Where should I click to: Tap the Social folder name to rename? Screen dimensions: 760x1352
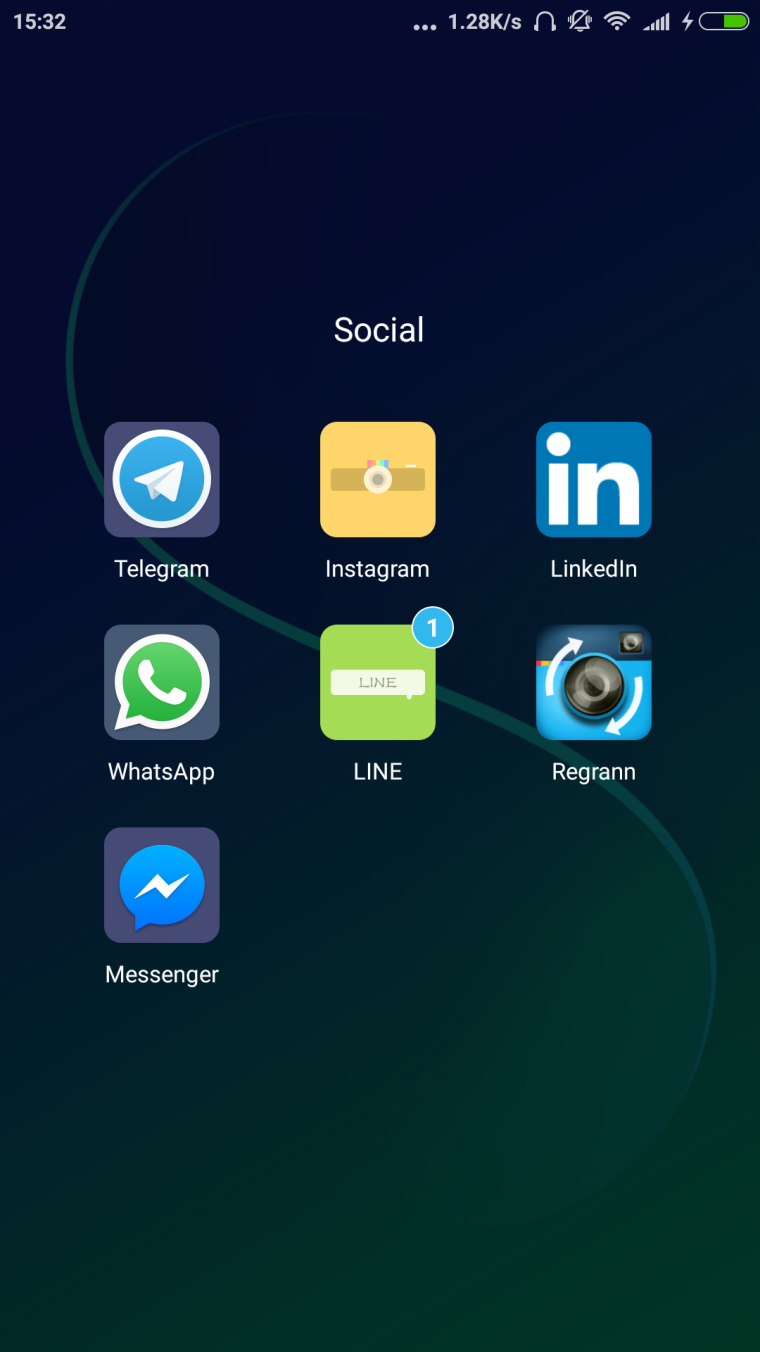[379, 330]
